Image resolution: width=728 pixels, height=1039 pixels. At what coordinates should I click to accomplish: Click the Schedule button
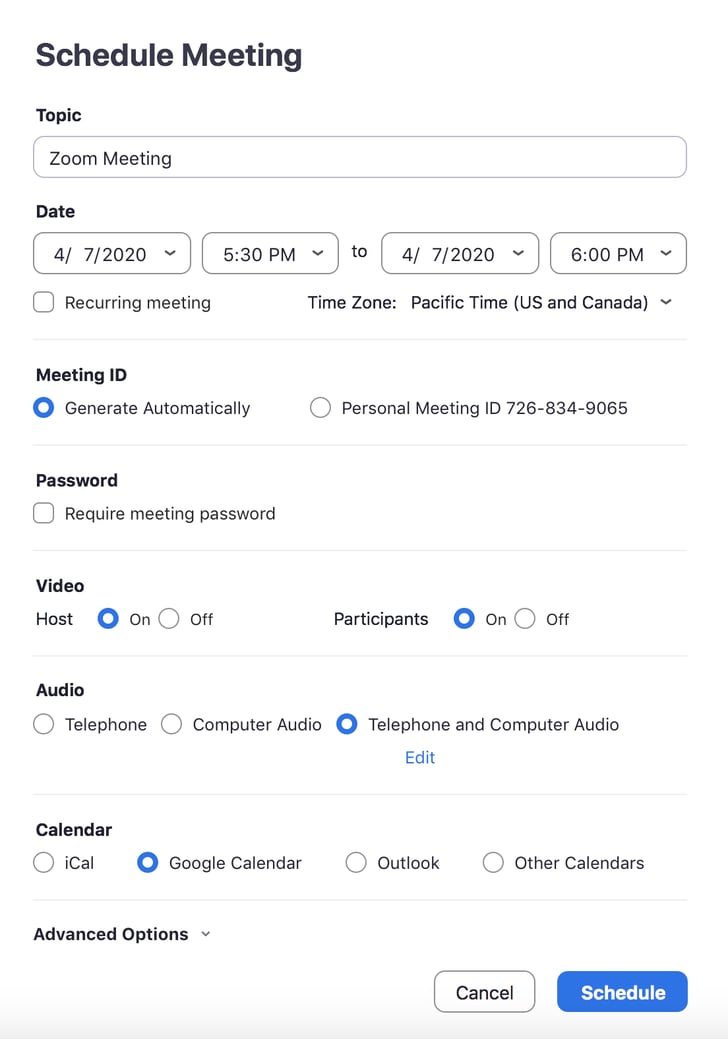pos(622,992)
